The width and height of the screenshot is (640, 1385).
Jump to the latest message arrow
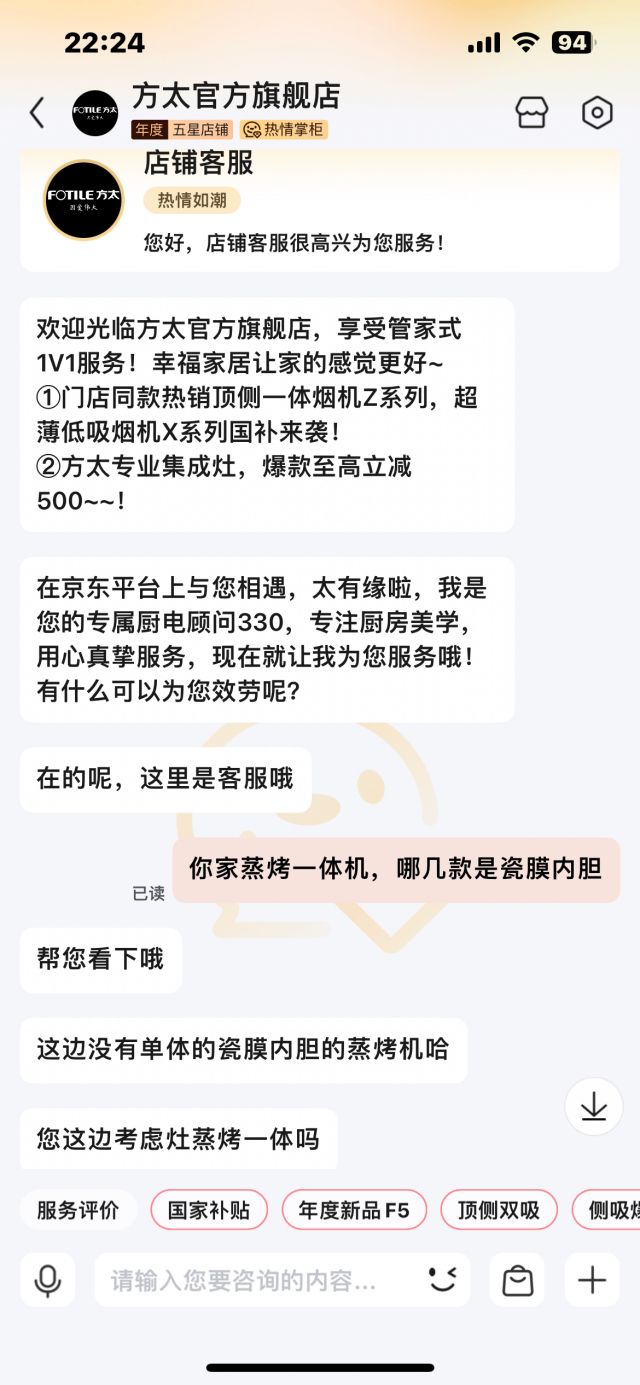[x=594, y=1106]
